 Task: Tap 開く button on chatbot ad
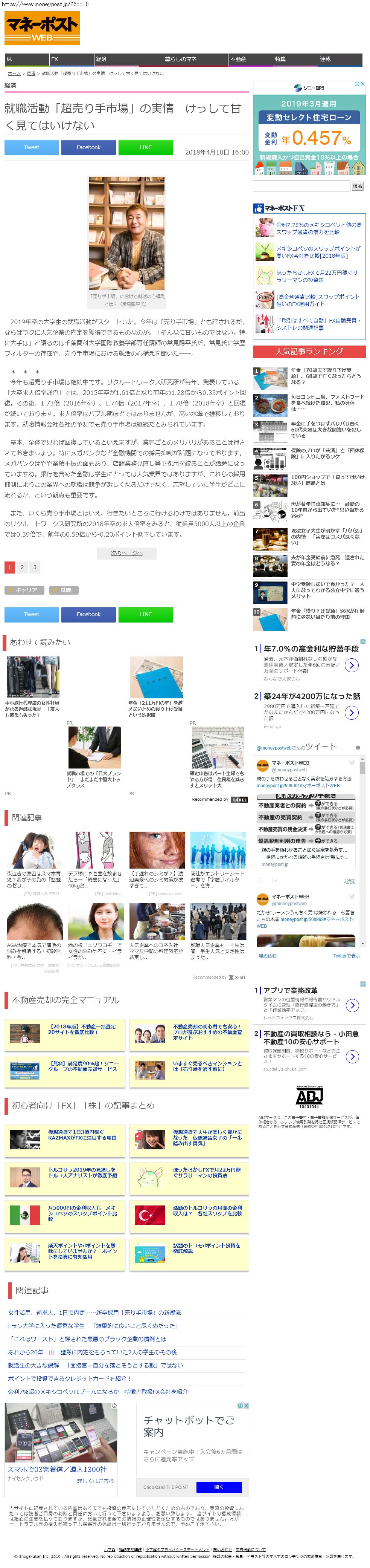point(219,1487)
